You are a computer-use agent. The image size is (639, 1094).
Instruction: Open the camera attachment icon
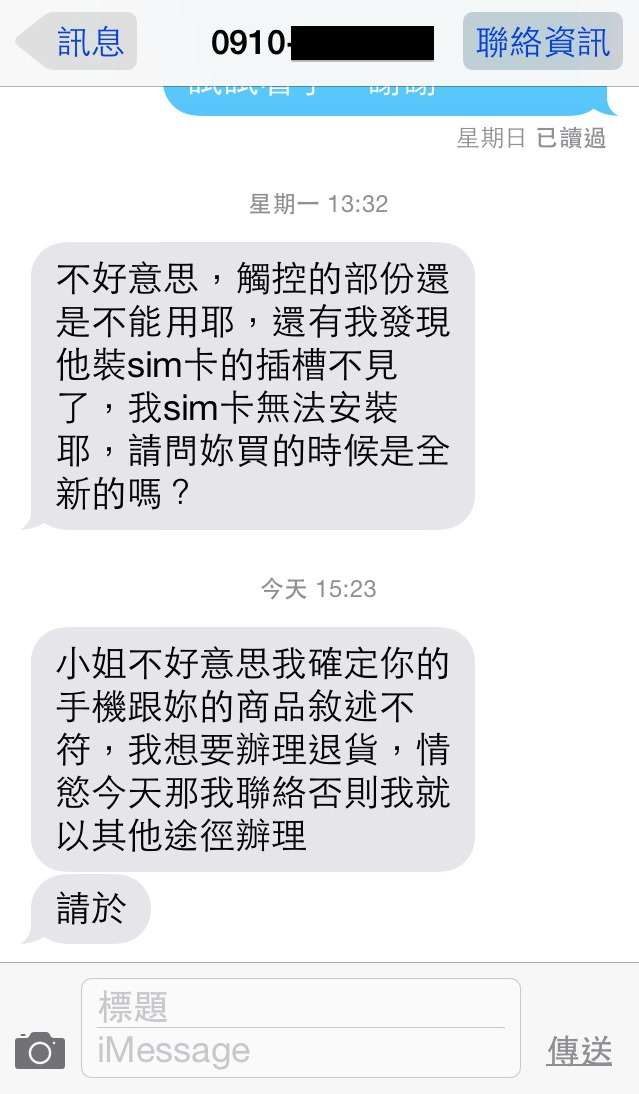click(40, 1050)
